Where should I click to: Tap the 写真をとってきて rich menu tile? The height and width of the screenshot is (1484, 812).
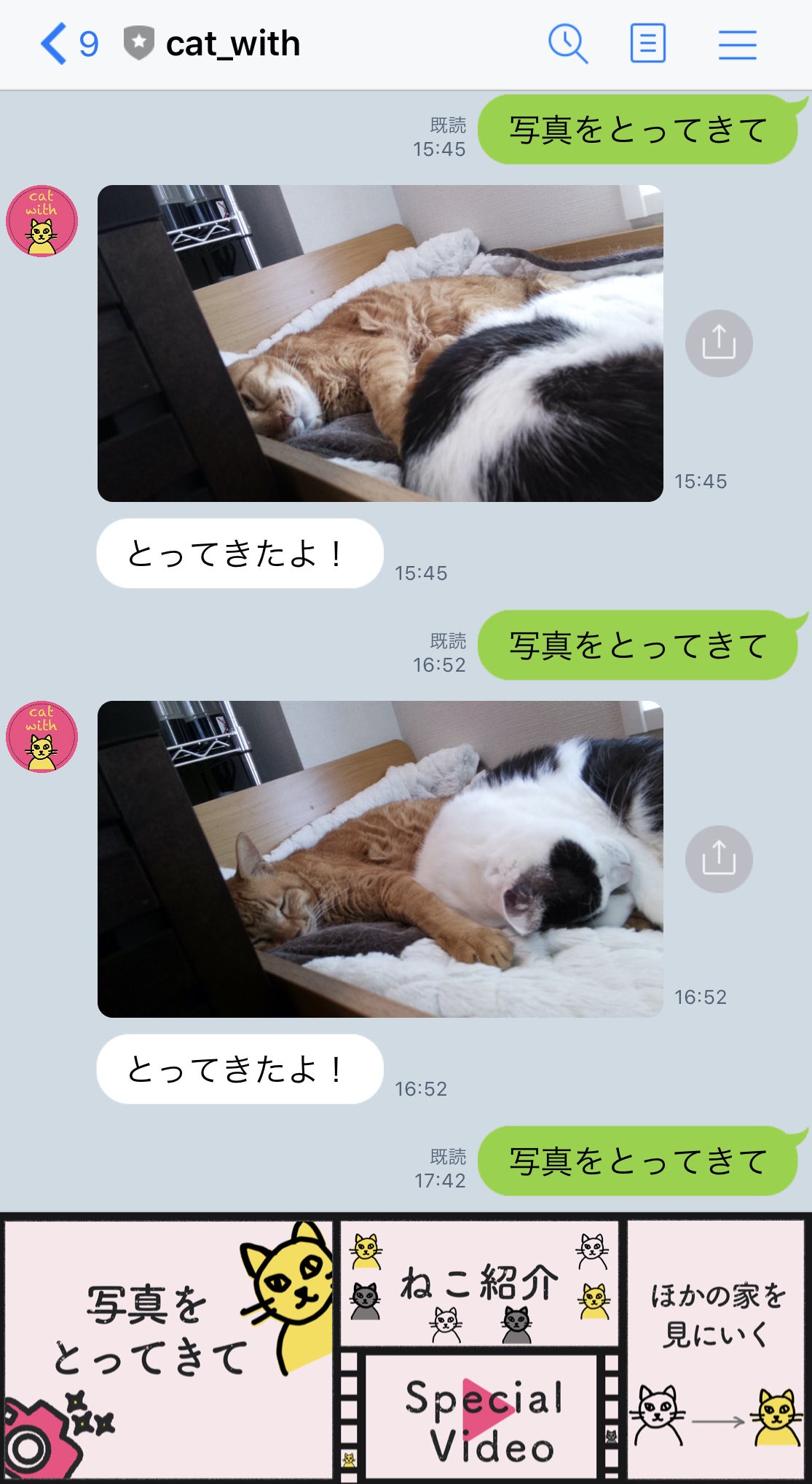167,1349
